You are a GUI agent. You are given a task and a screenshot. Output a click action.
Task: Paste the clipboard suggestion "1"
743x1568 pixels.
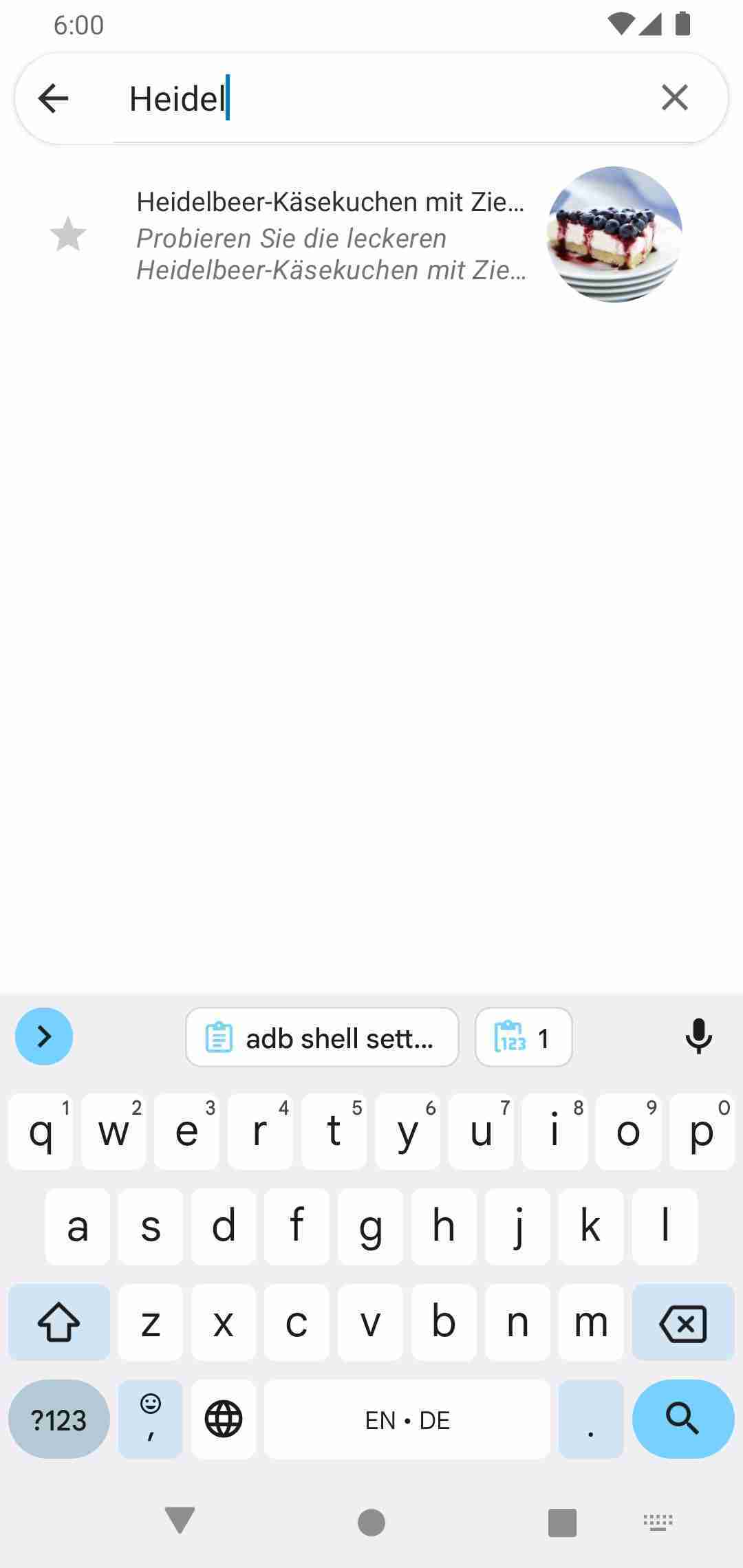(523, 1037)
